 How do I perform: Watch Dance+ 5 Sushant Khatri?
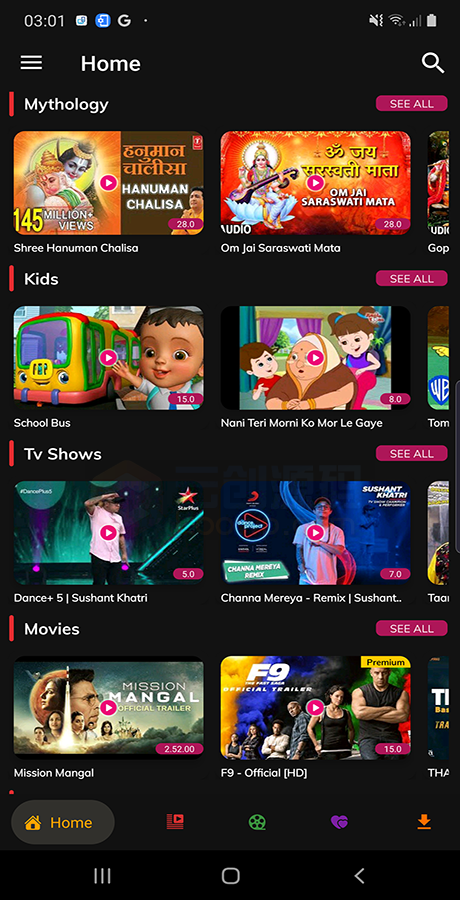(109, 533)
